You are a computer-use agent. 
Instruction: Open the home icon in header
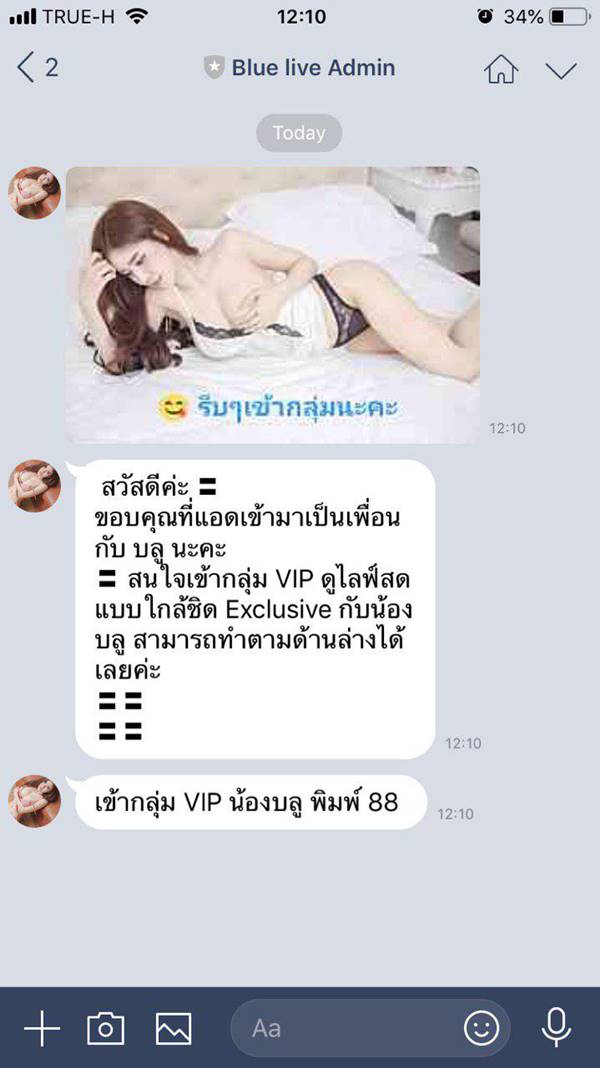pyautogui.click(x=501, y=69)
